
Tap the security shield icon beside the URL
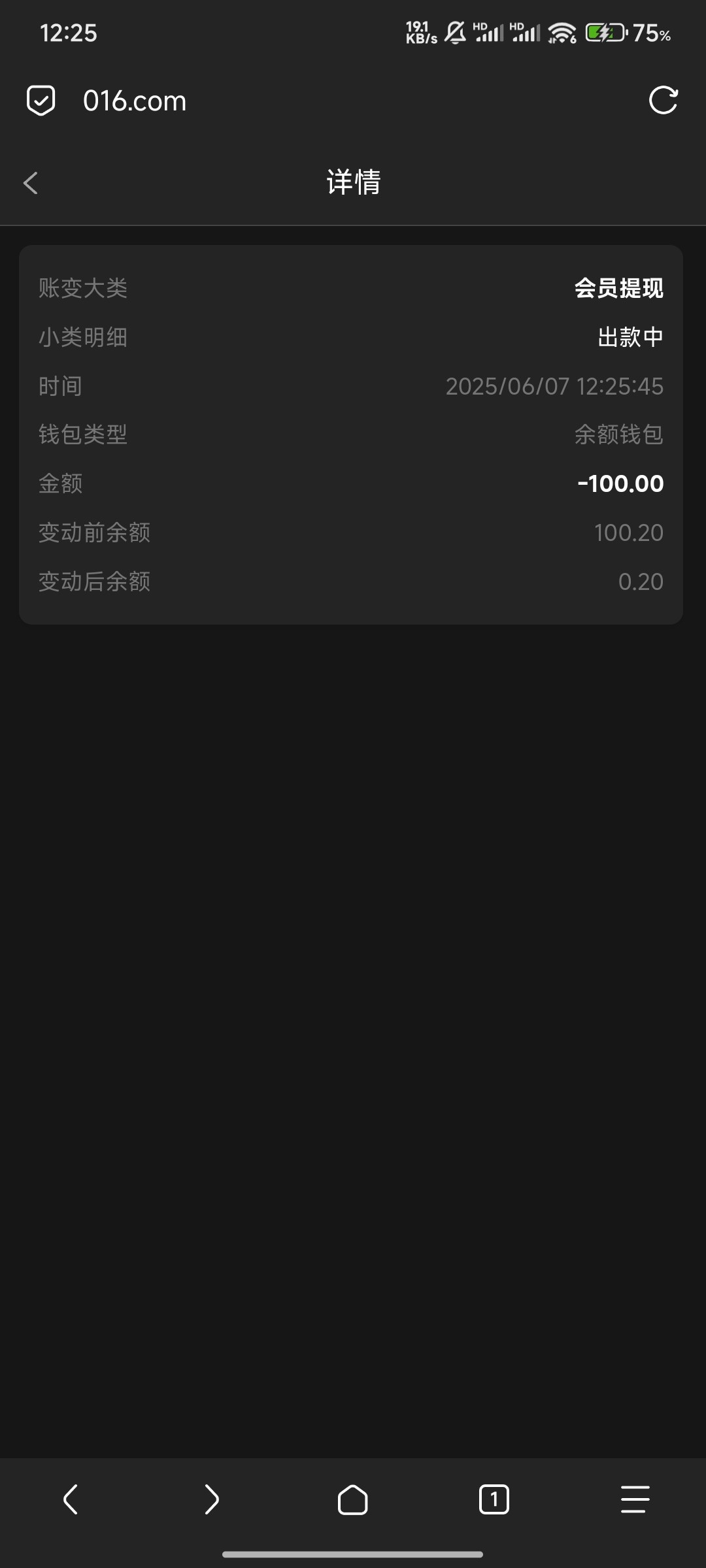click(x=41, y=100)
